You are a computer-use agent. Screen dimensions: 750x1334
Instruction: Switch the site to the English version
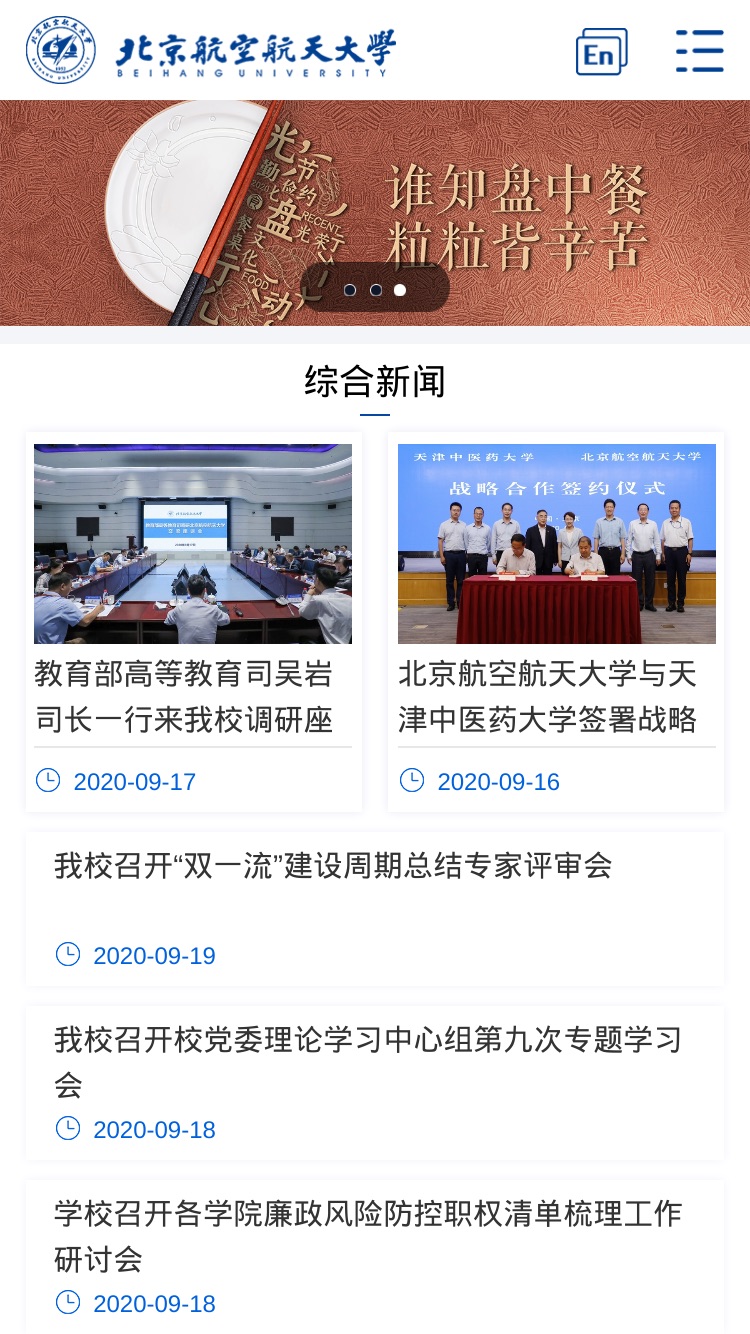601,51
